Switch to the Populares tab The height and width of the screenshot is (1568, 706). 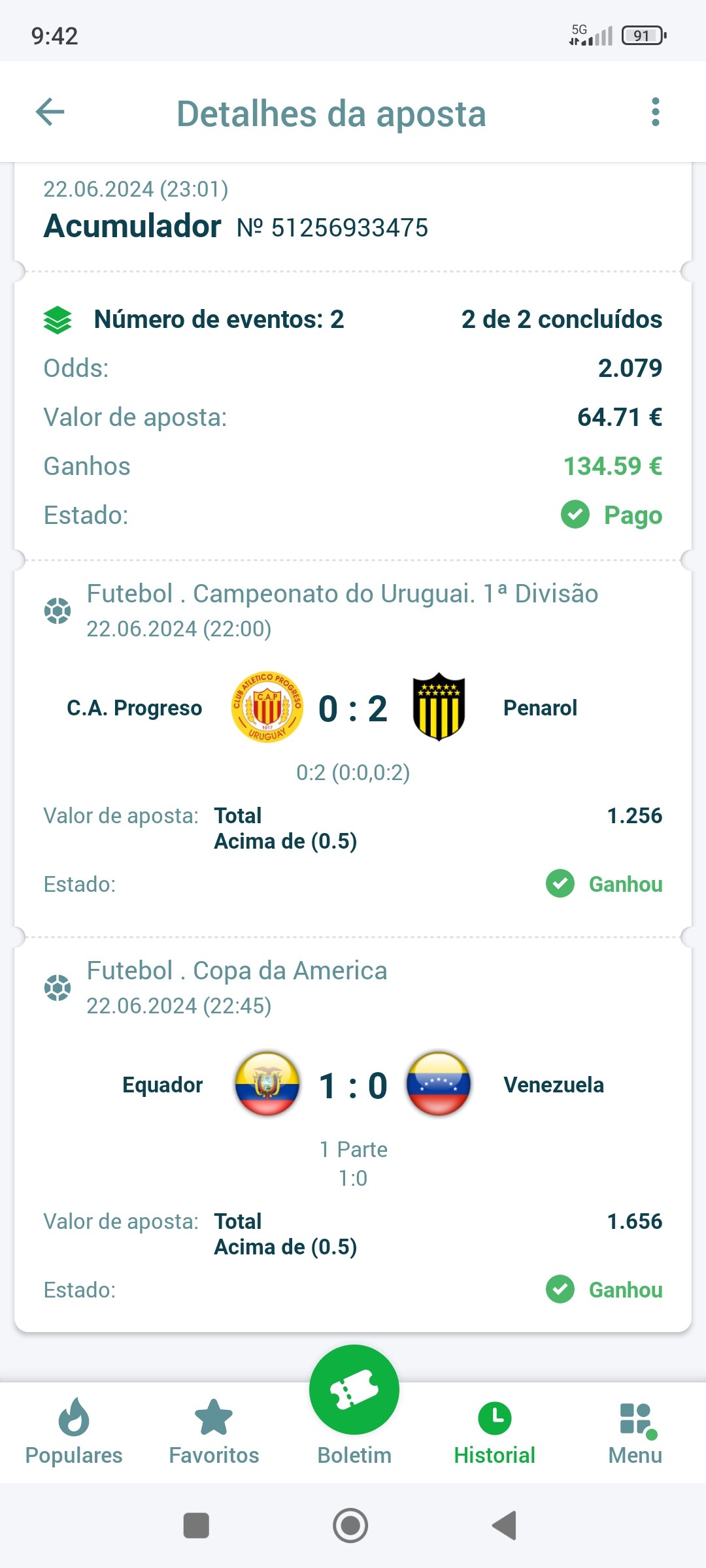(x=74, y=1432)
